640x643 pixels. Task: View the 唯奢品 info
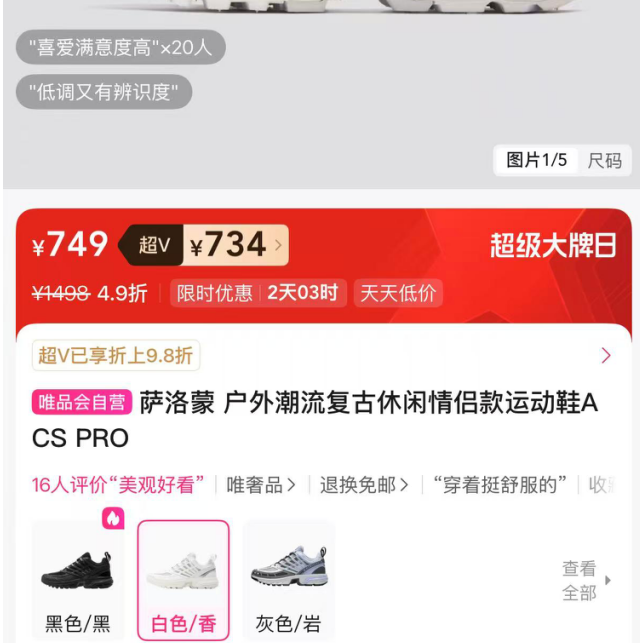coord(261,485)
